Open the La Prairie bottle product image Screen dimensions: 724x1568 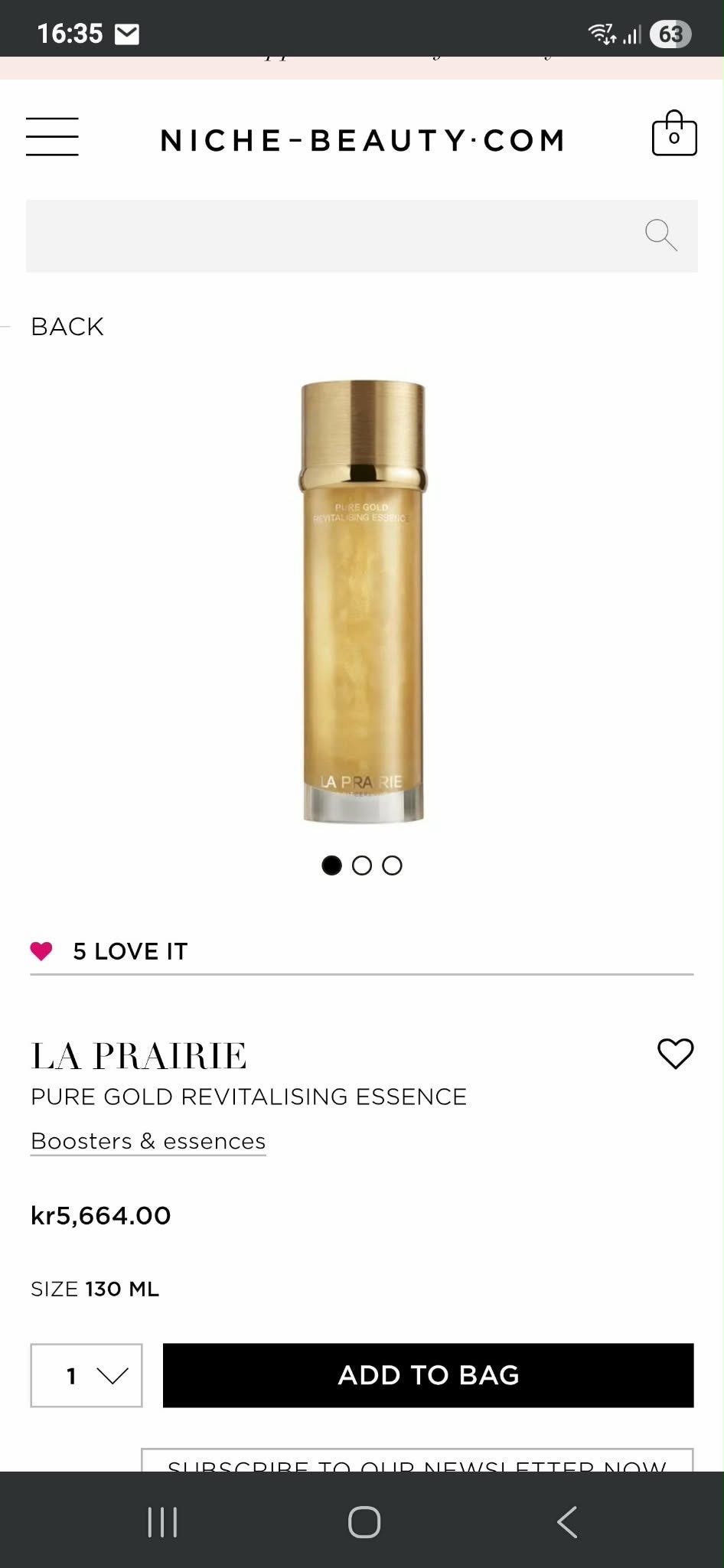pyautogui.click(x=362, y=601)
